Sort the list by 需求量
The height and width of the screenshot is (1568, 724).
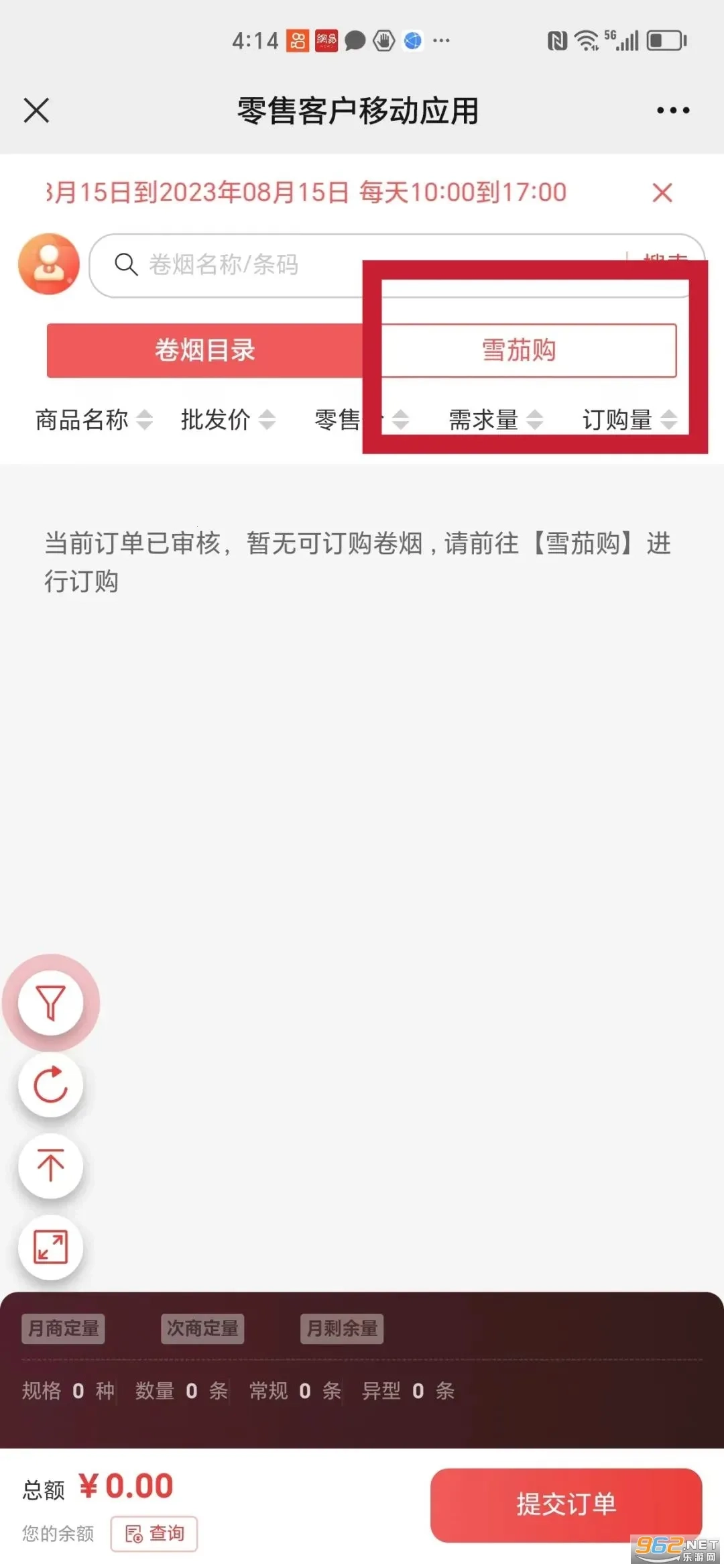(496, 420)
